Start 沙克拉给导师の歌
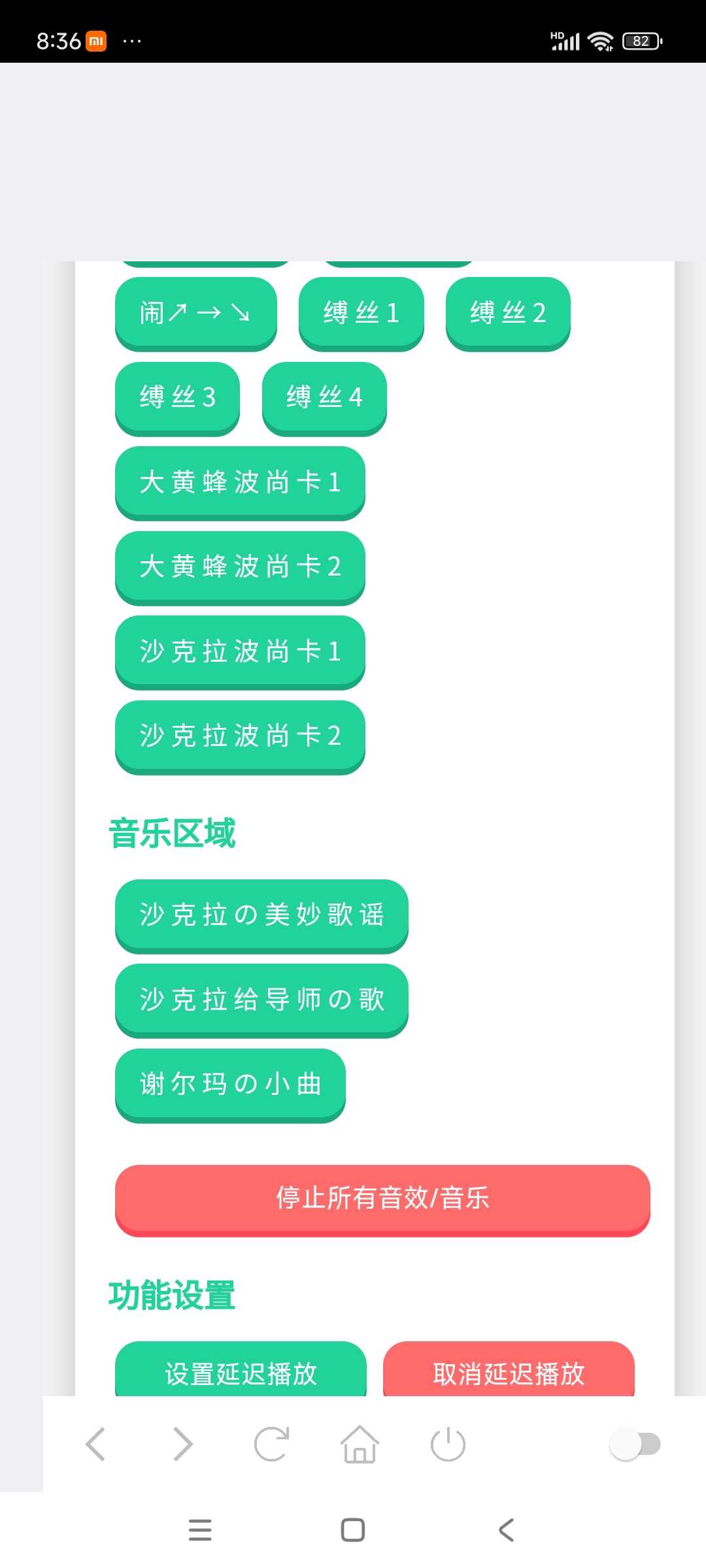Screen dimensions: 706x1568 [x=261, y=999]
